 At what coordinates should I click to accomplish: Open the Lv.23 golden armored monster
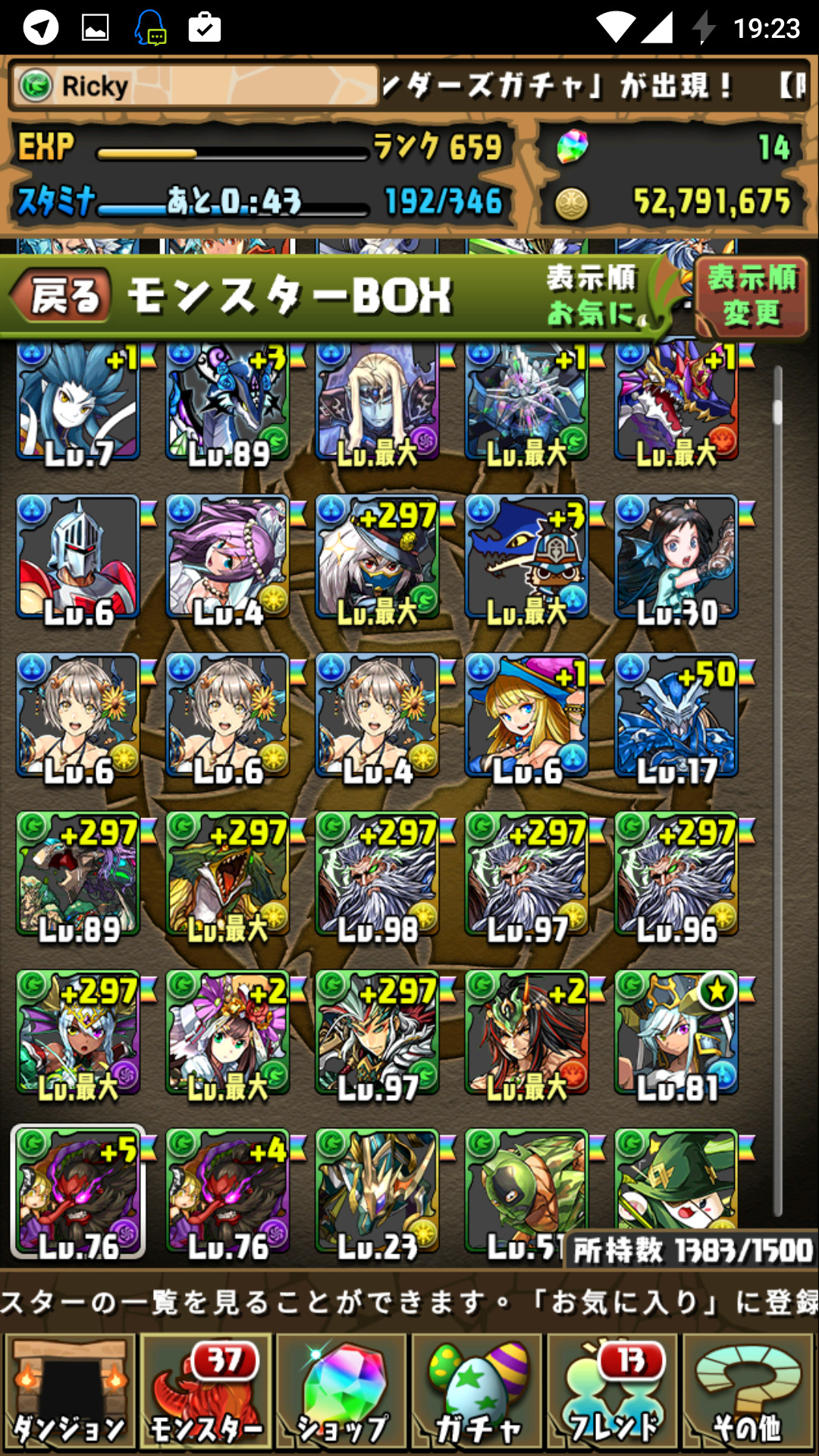click(377, 1192)
